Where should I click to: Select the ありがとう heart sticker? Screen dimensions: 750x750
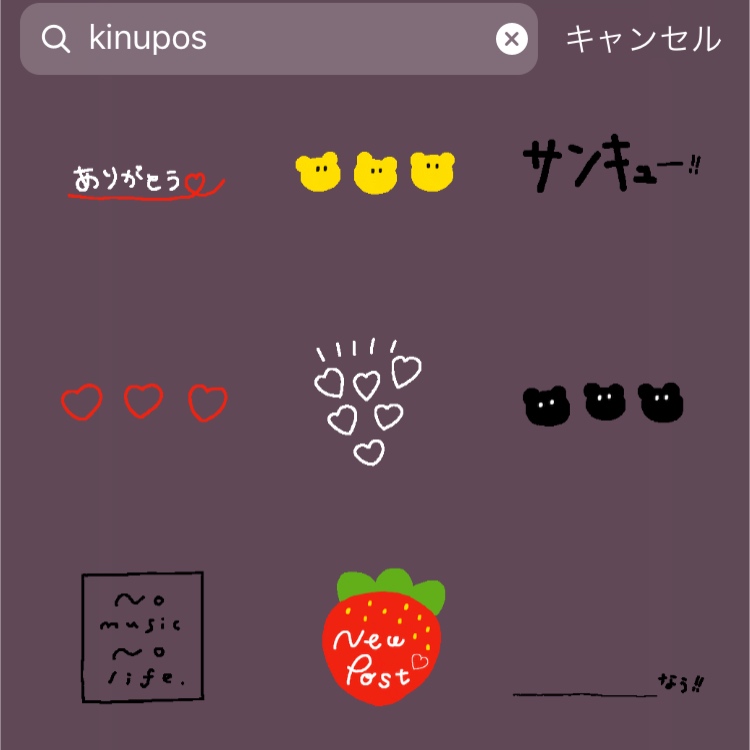145,182
